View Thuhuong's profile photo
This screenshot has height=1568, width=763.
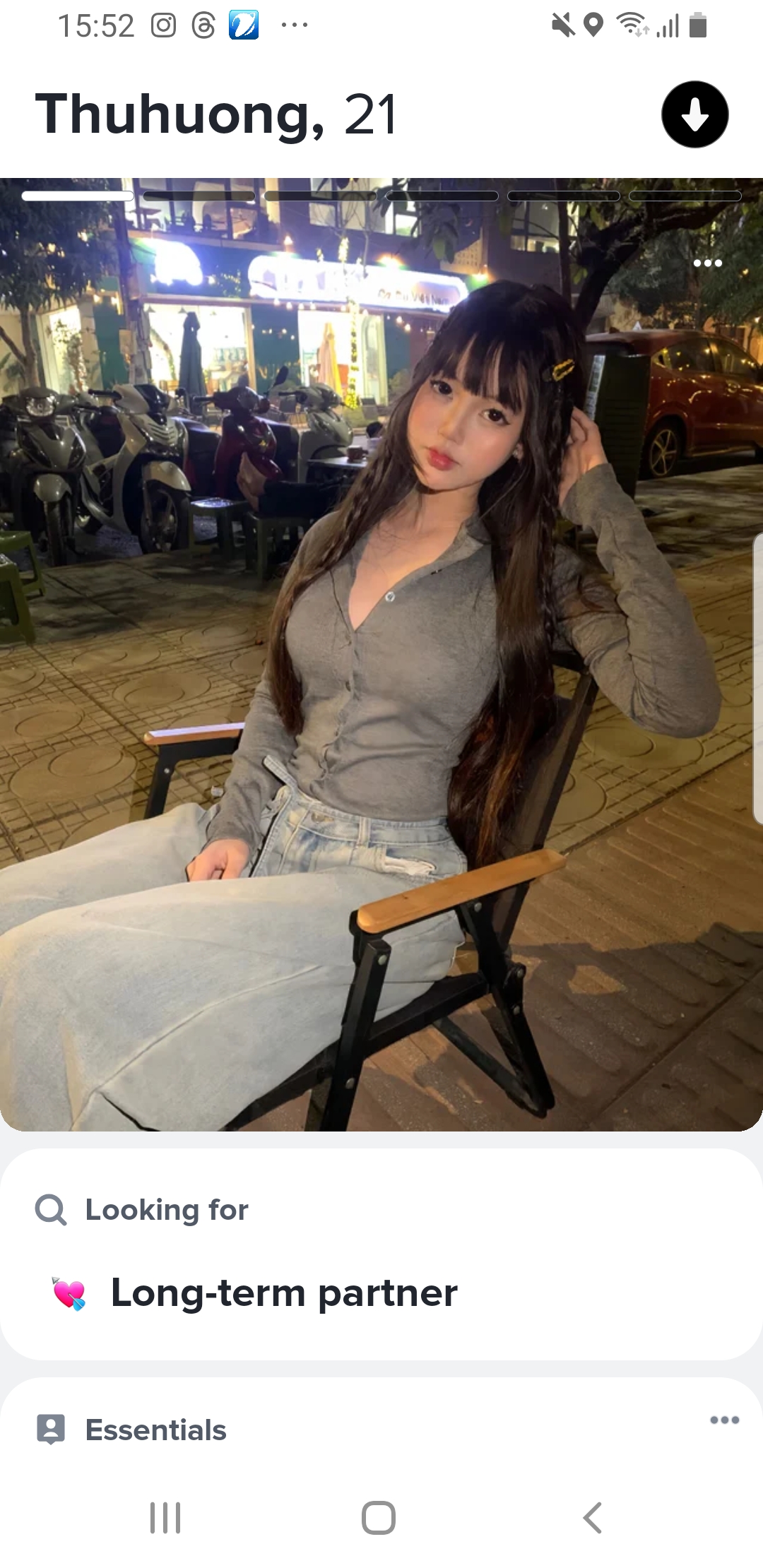[x=381, y=653]
